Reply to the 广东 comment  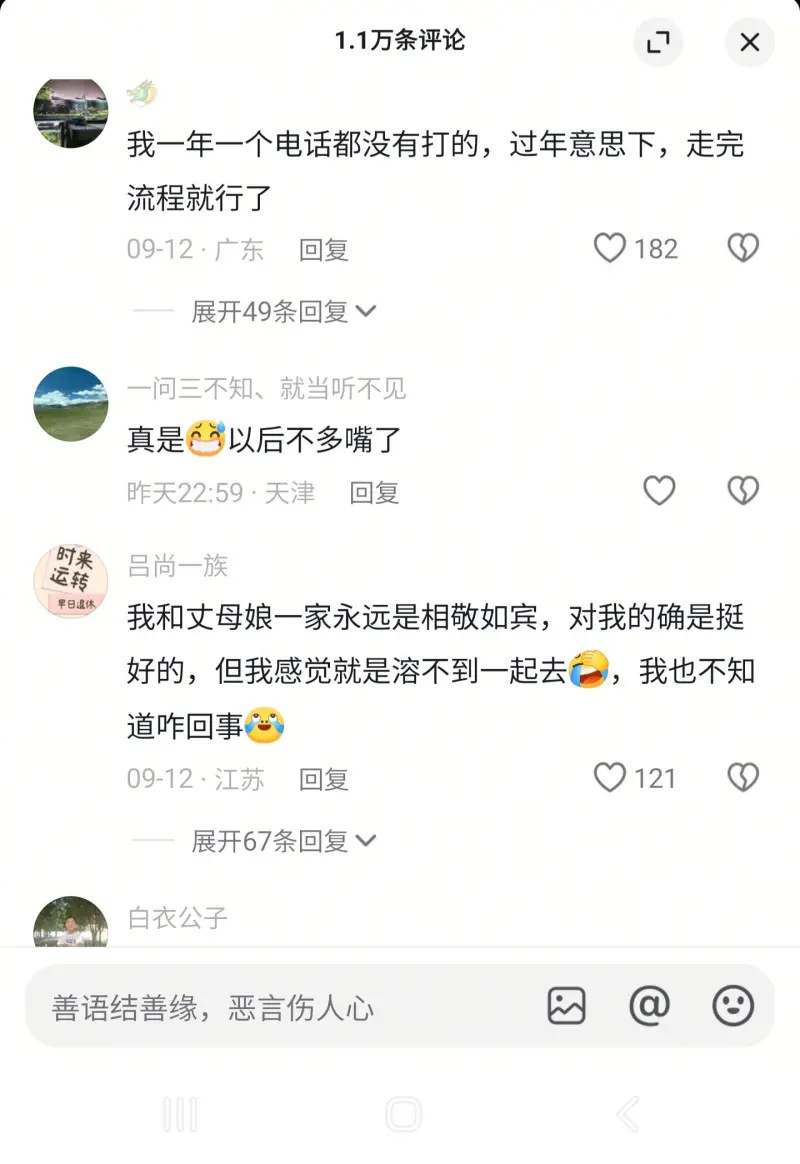pyautogui.click(x=323, y=249)
